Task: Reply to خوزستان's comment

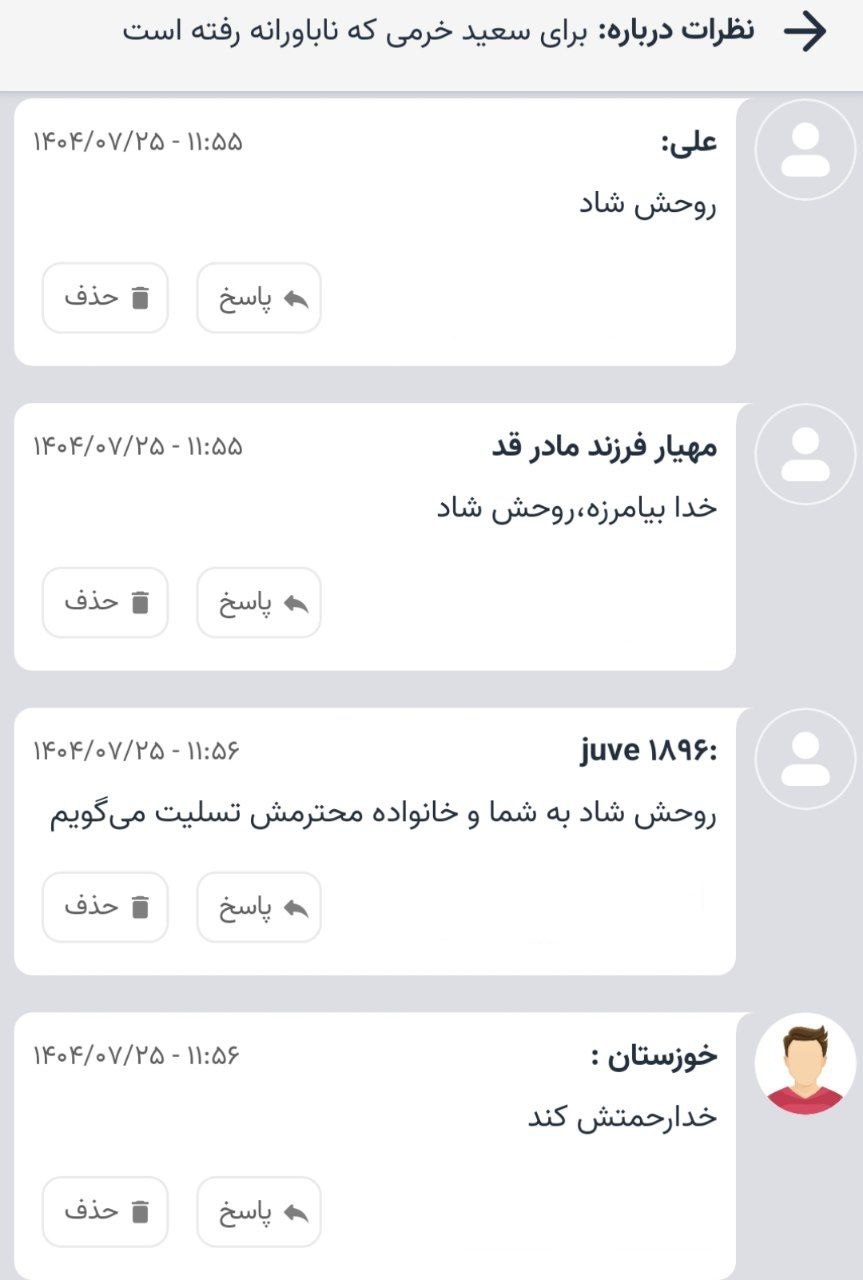Action: 259,1212
